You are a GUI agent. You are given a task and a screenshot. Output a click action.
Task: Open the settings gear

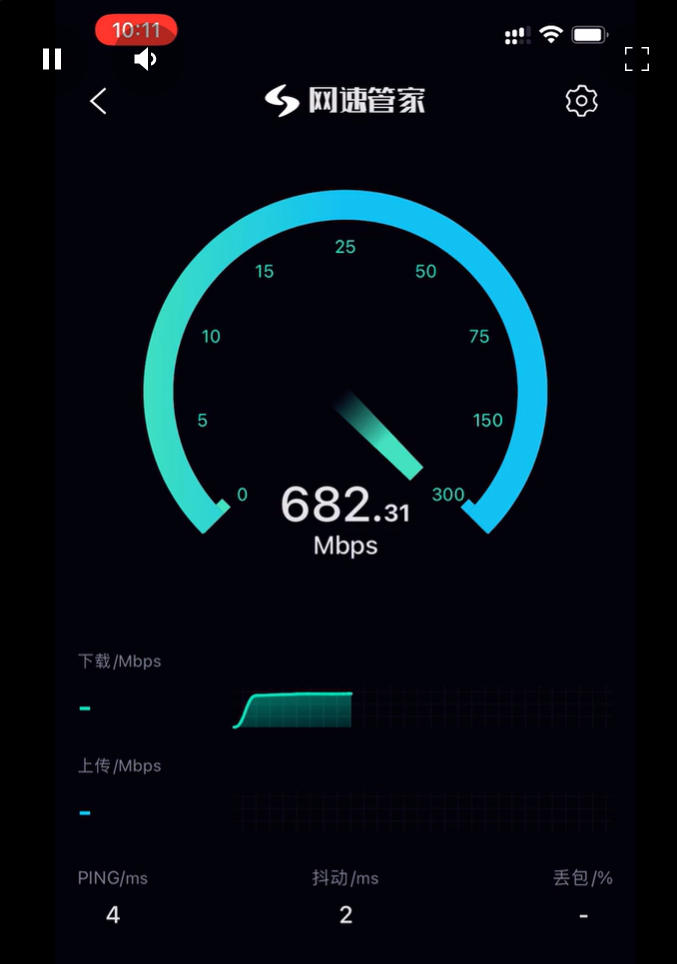(x=581, y=101)
